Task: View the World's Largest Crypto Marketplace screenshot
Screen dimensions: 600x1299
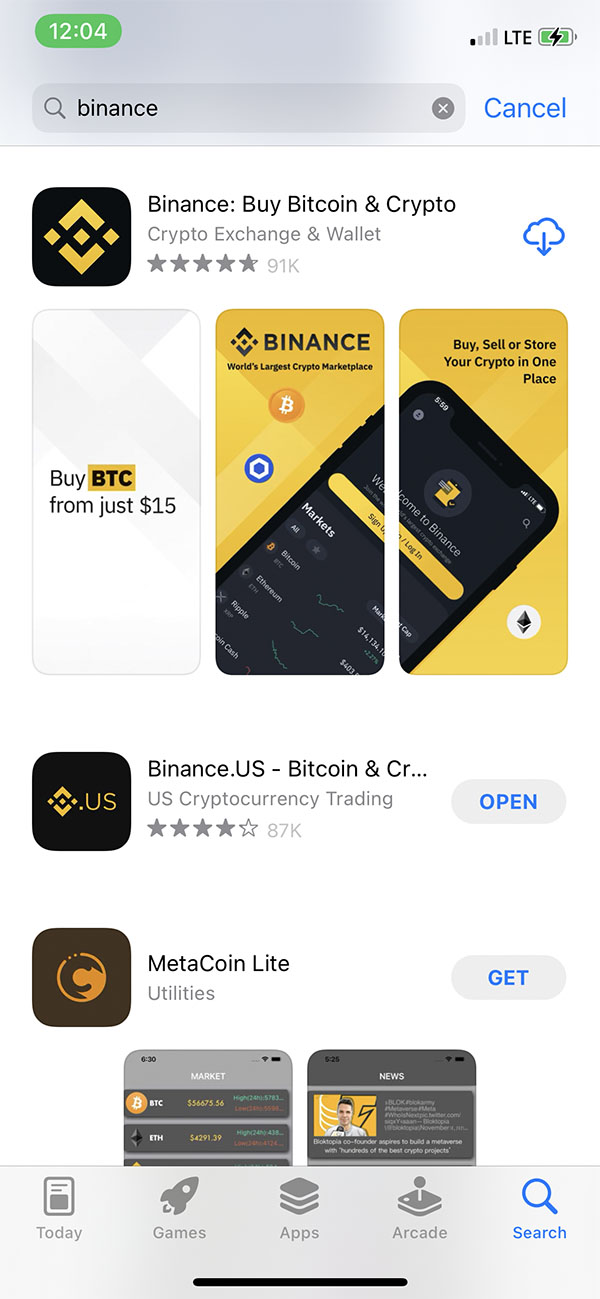Action: point(300,492)
